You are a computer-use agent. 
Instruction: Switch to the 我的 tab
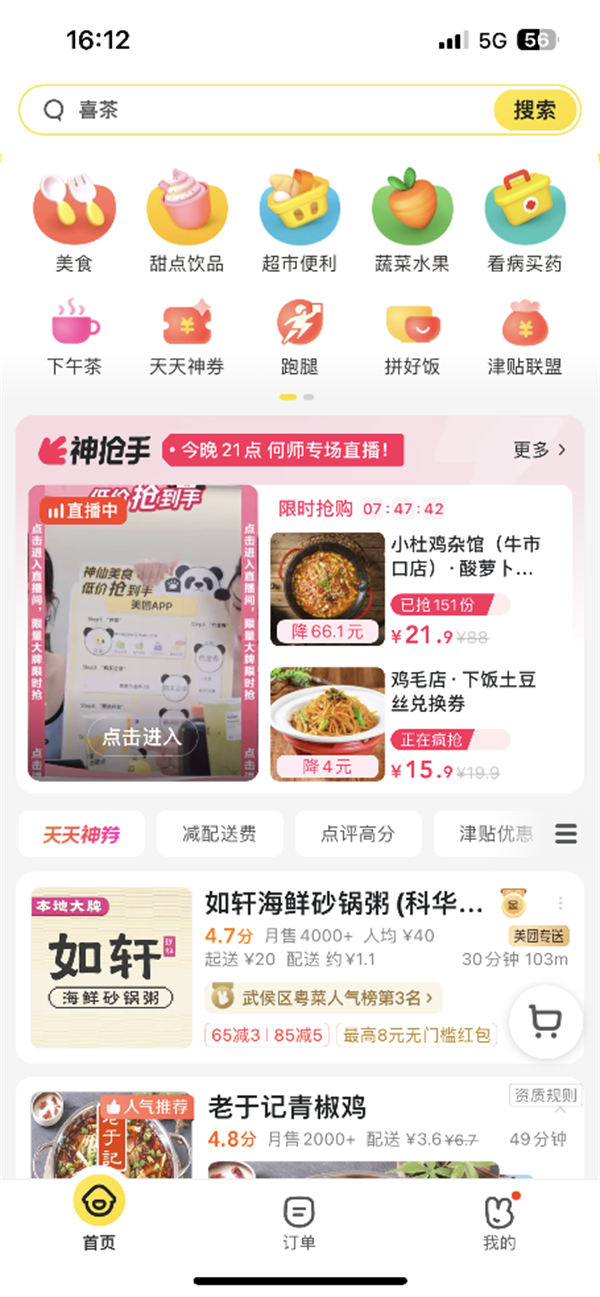499,1222
